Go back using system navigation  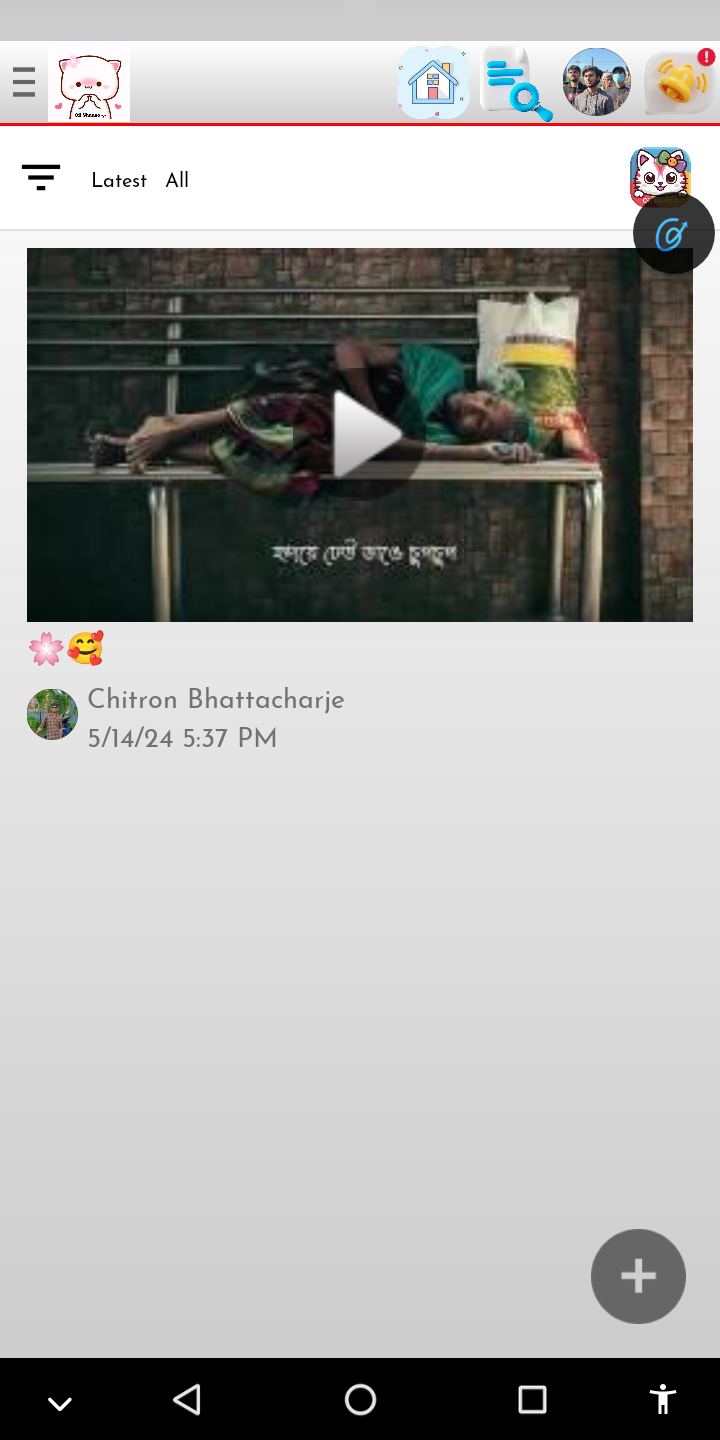[x=187, y=1399]
